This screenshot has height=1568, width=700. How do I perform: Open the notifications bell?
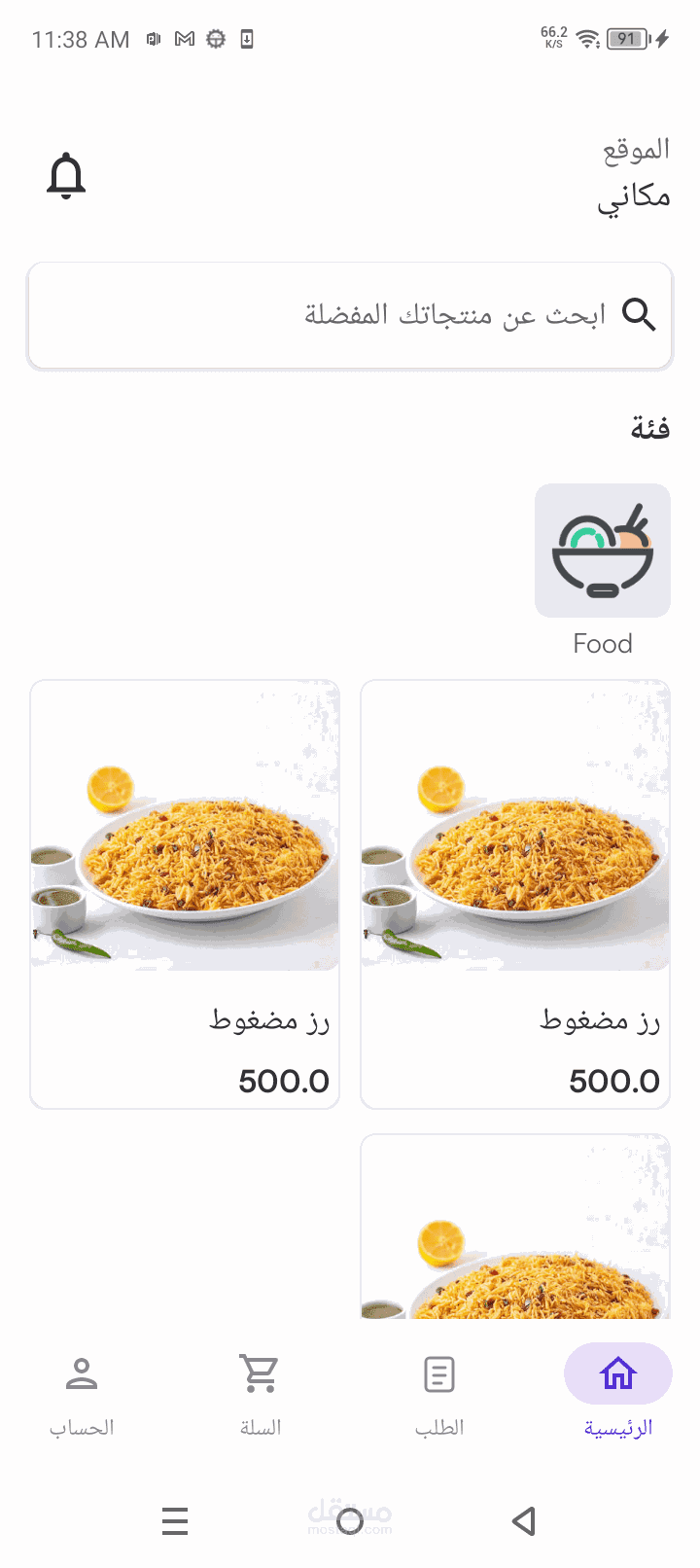[x=66, y=176]
